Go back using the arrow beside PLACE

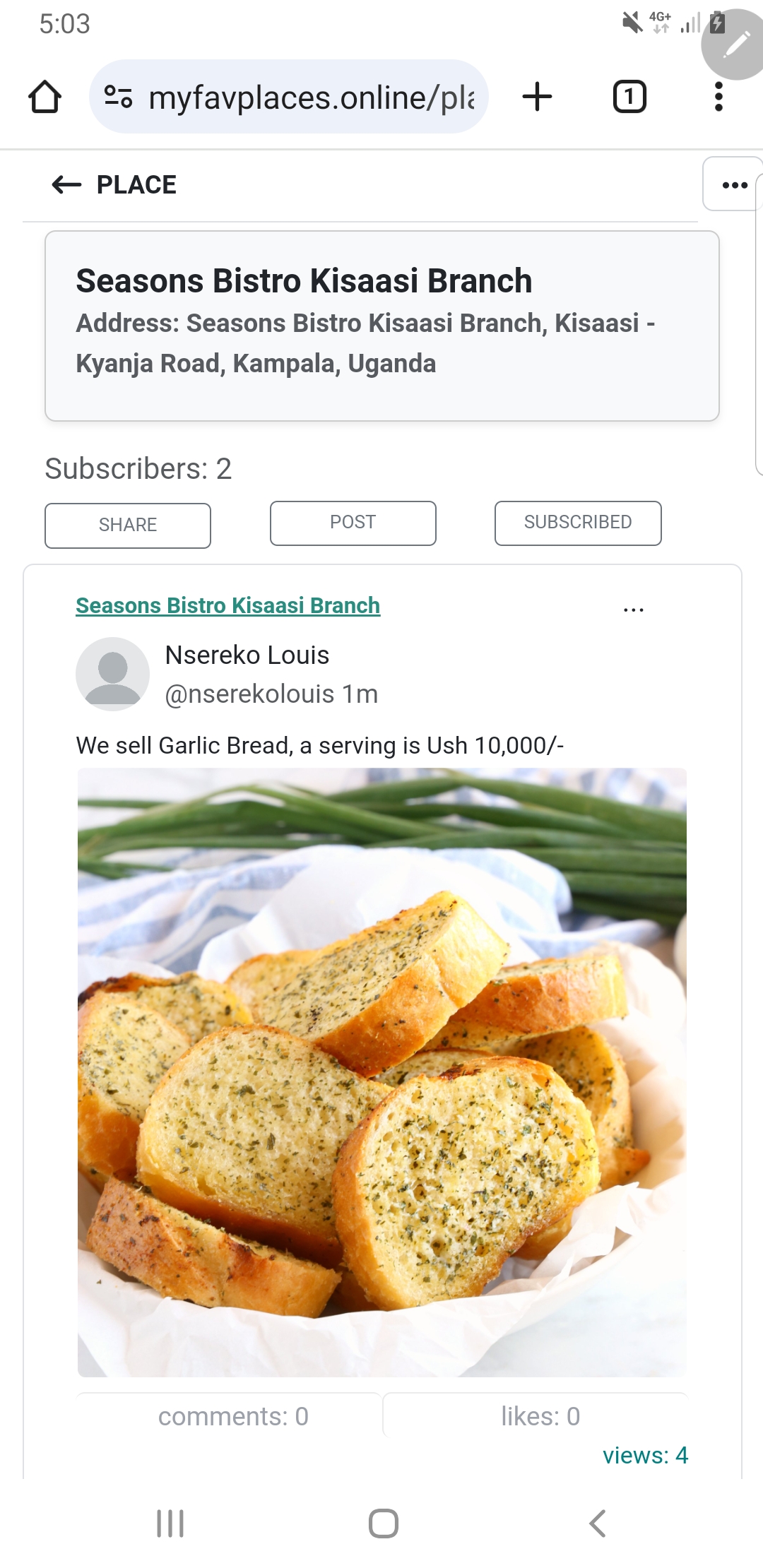(x=67, y=185)
